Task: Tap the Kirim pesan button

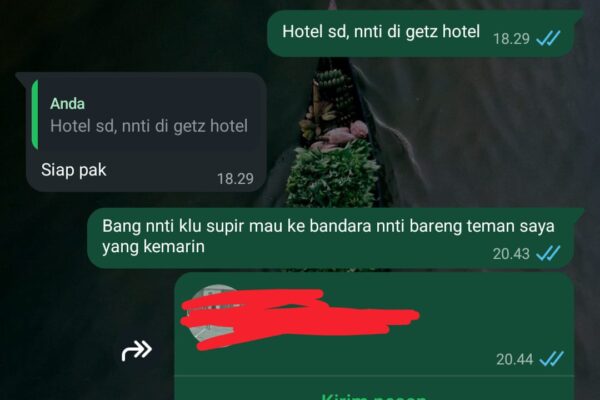Action: [x=374, y=395]
